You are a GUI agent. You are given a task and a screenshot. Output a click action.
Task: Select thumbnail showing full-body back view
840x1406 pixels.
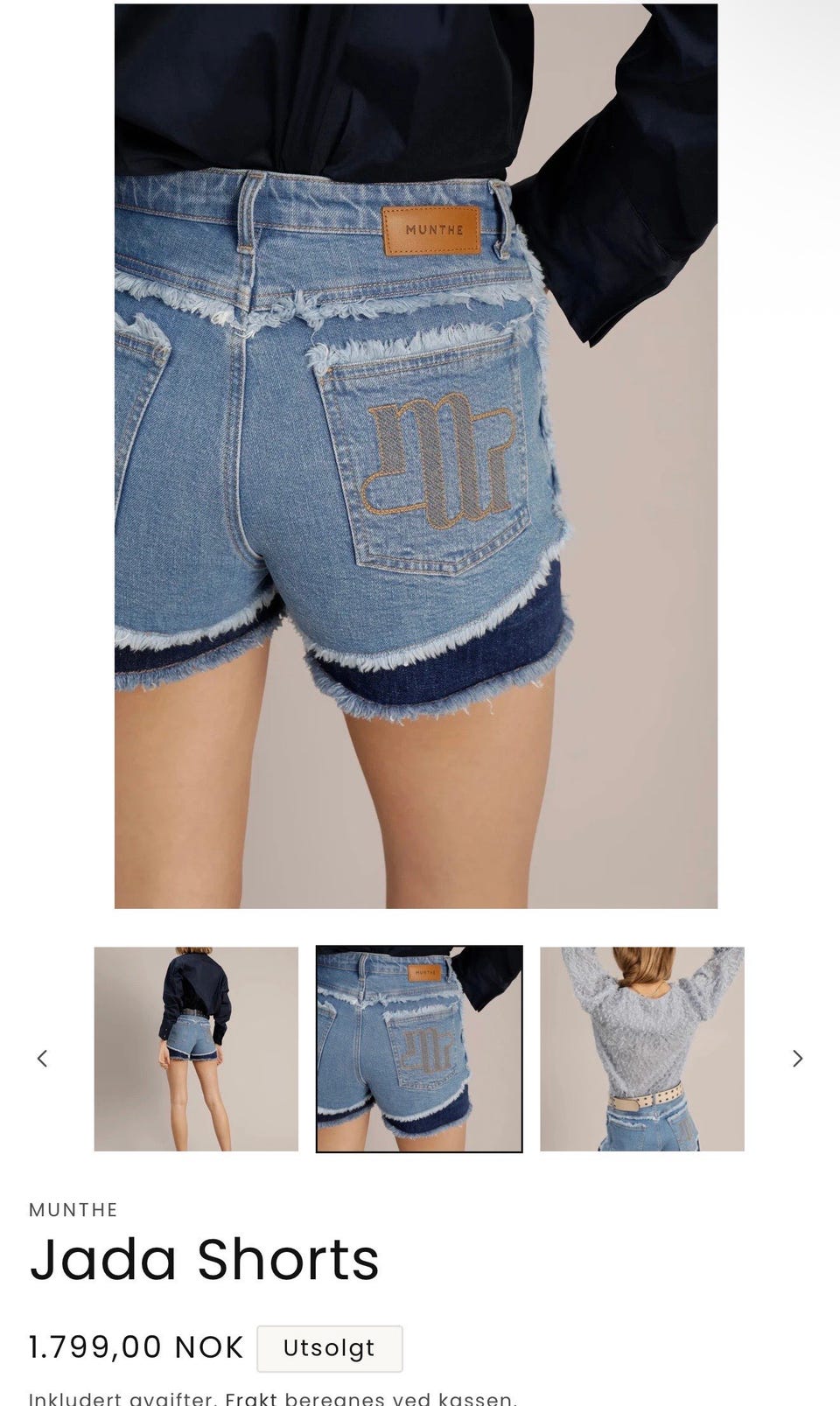[x=196, y=1049]
